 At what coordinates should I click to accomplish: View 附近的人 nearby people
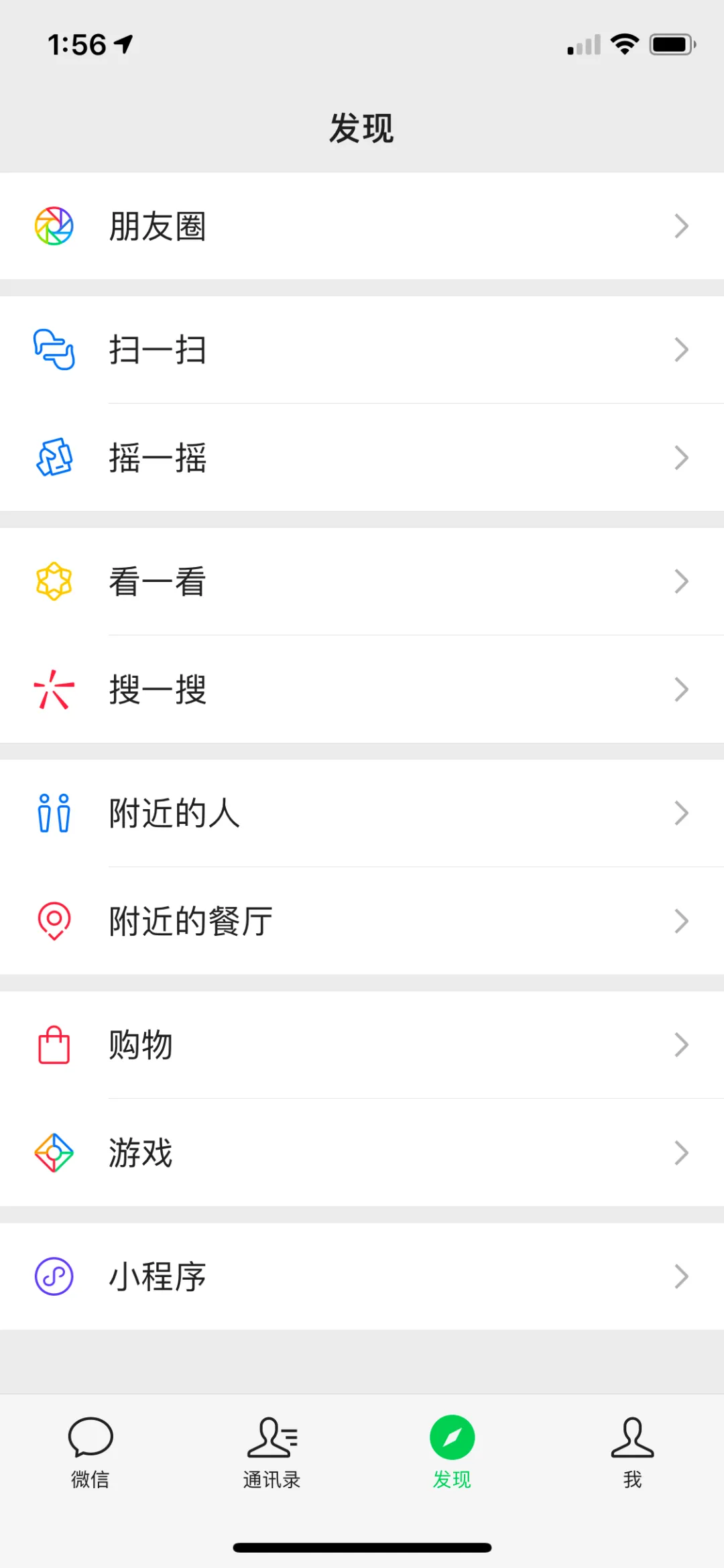pos(362,813)
